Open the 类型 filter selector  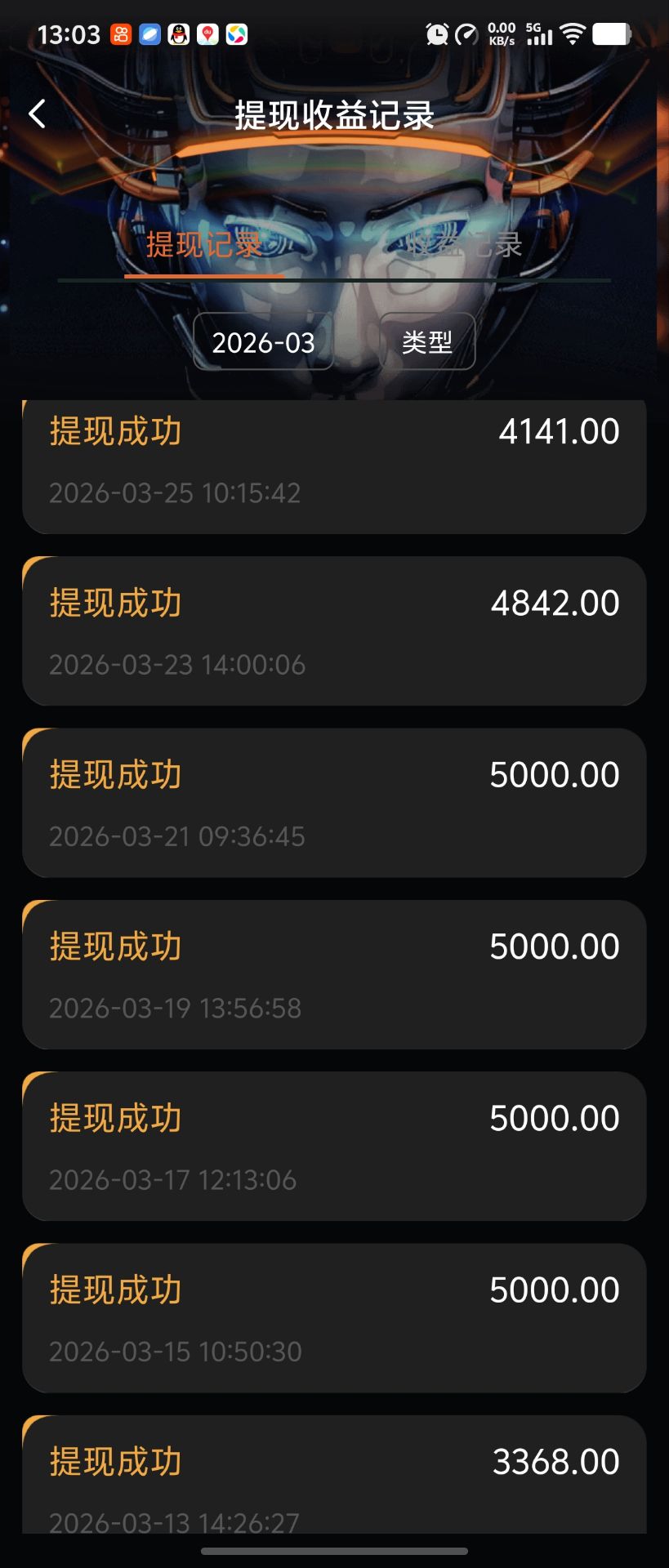coord(428,342)
